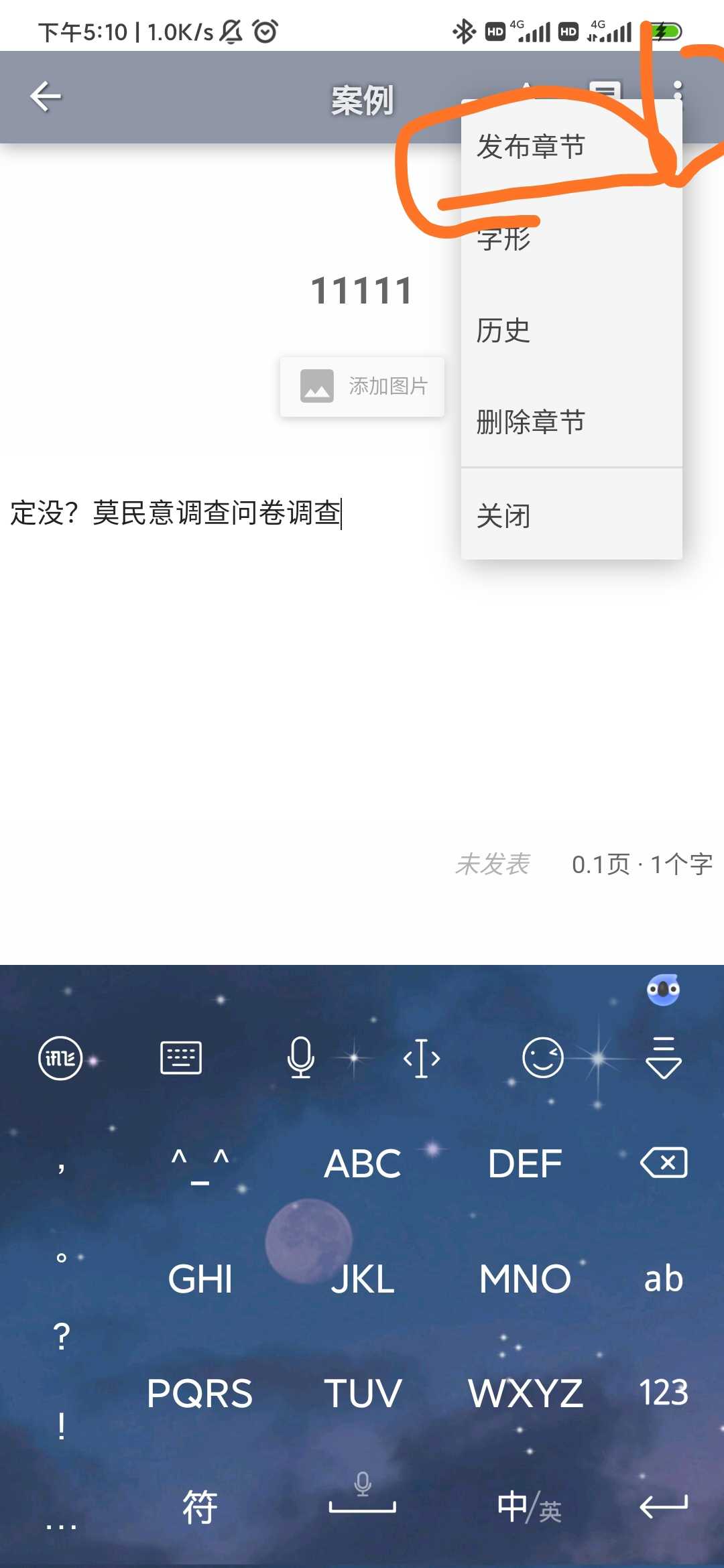Tap the keyboard voice input microphone
724x1568 pixels.
pyautogui.click(x=300, y=1058)
